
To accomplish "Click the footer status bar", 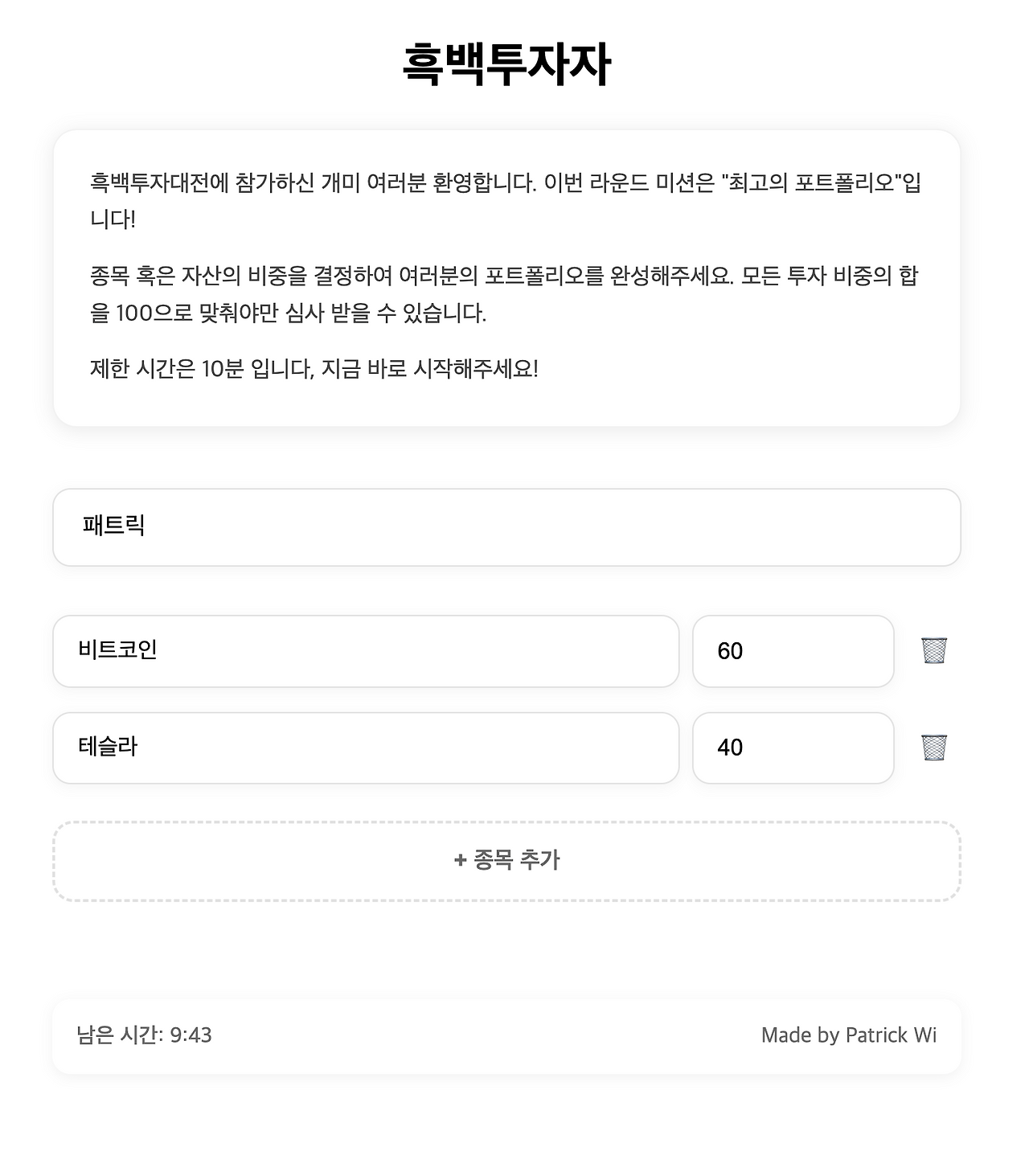I will [x=507, y=1035].
